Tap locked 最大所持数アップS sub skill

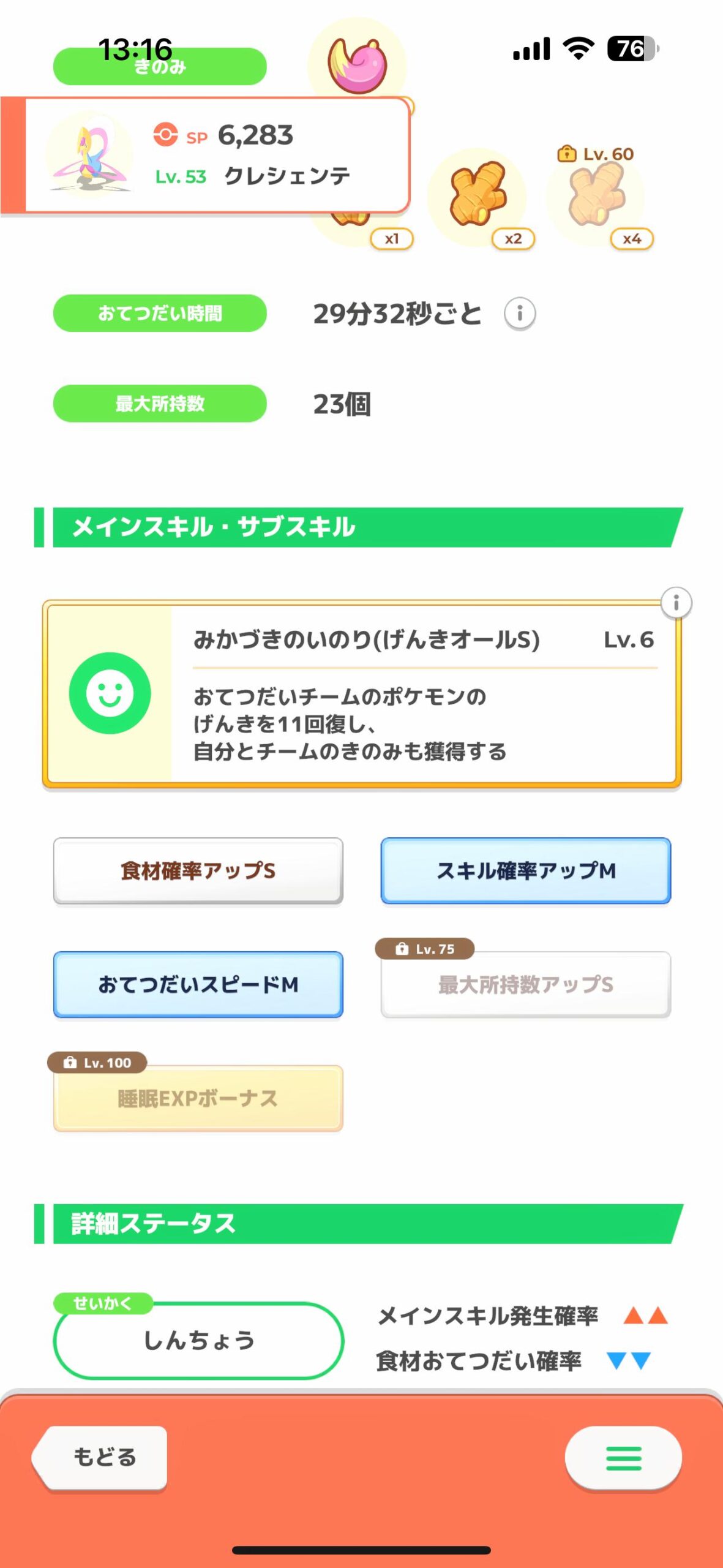click(526, 984)
